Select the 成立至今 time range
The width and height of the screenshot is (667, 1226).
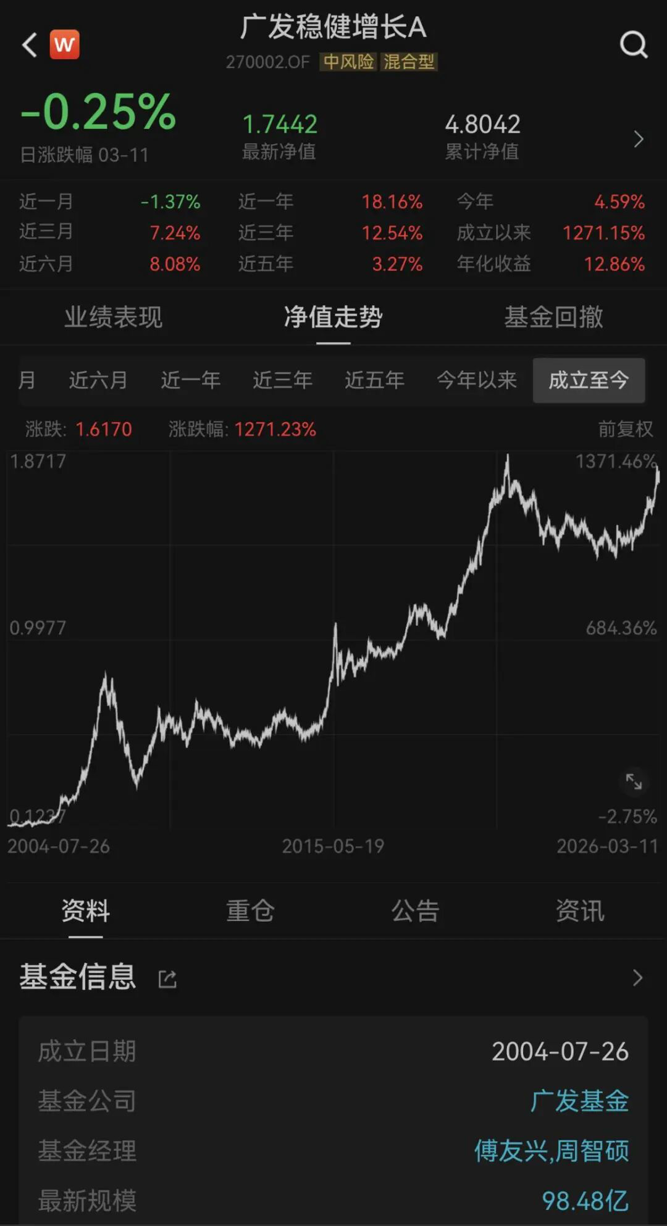(x=589, y=380)
